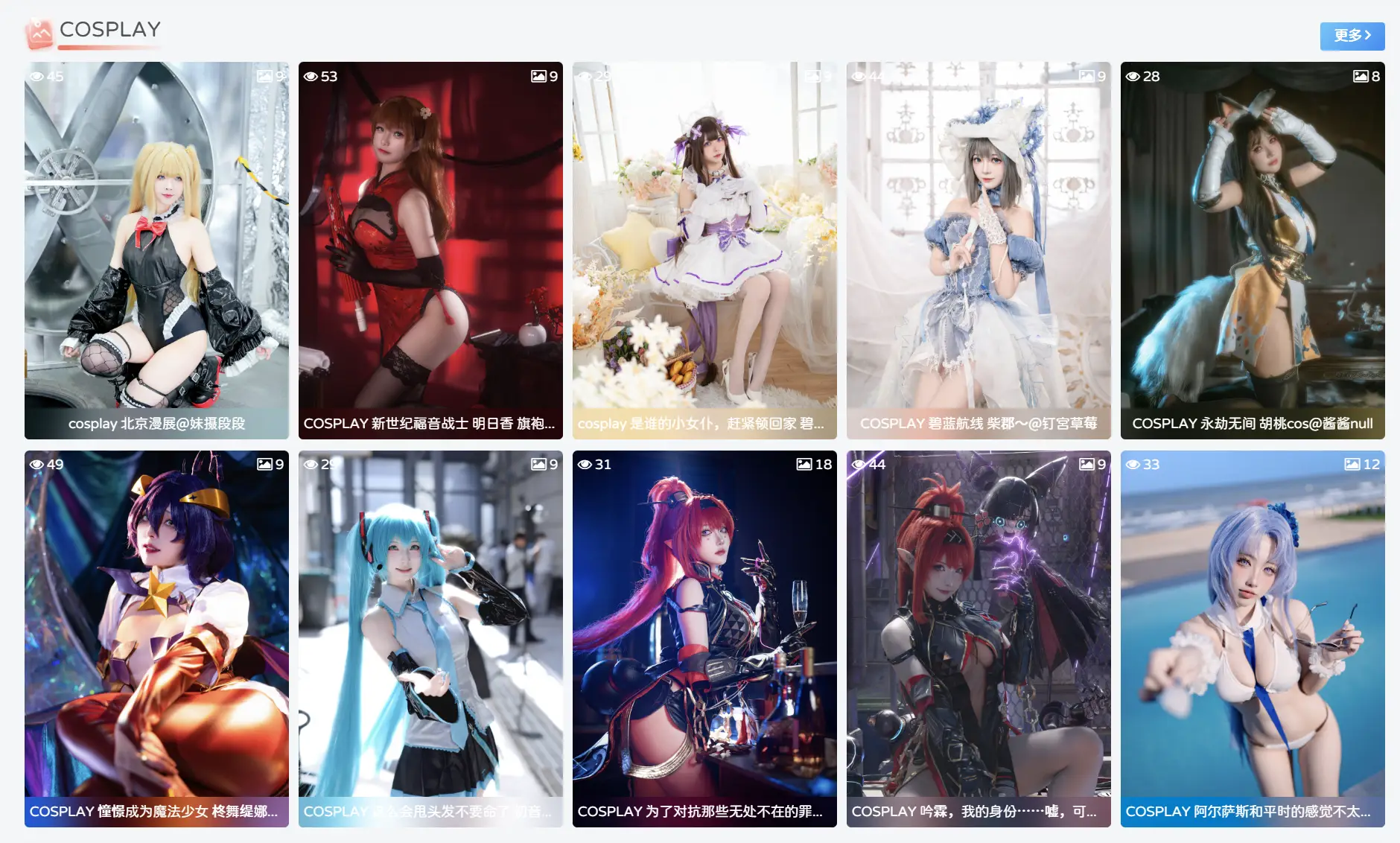This screenshot has width=1400, height=843.
Task: Open the 为了对抗那些无处不在的罪 post
Action: click(x=704, y=637)
